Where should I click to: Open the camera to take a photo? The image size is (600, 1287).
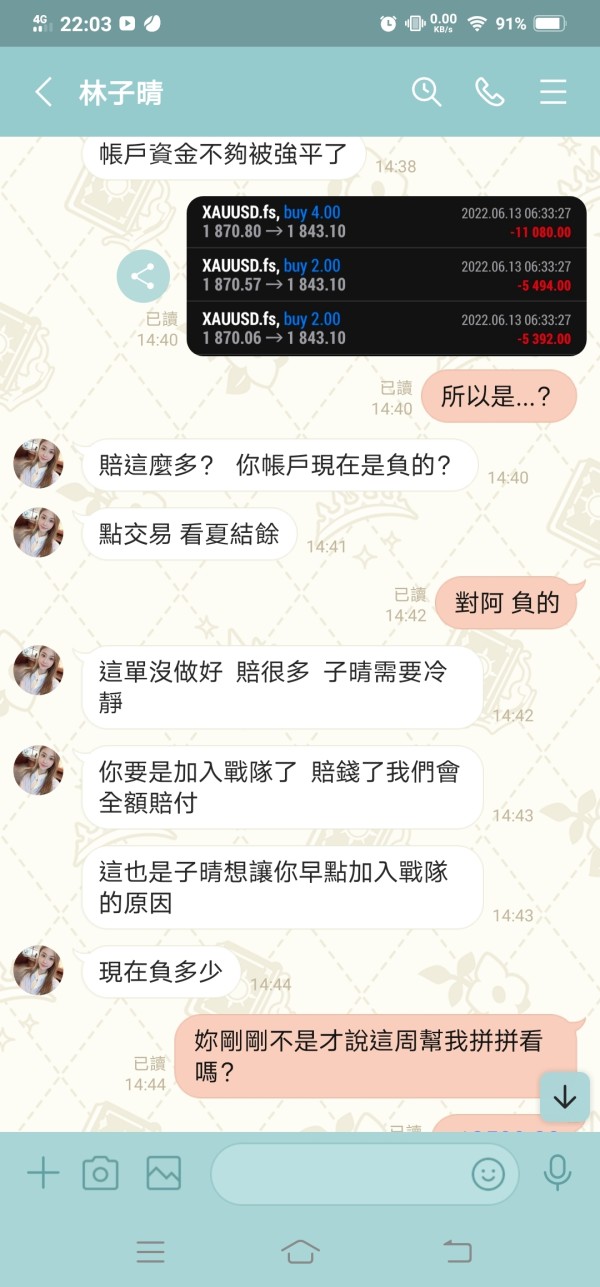(100, 1172)
